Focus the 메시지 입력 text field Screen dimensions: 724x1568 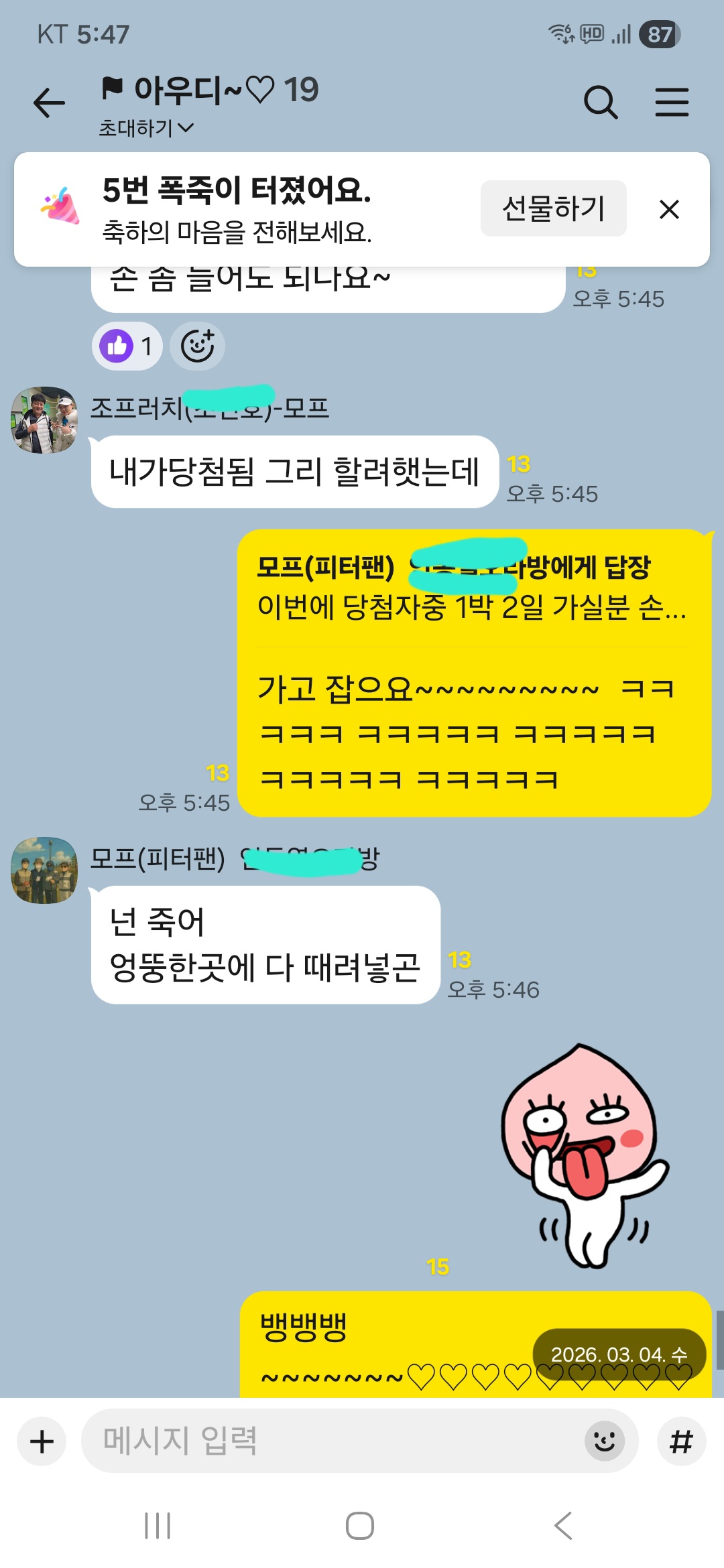[335, 1441]
